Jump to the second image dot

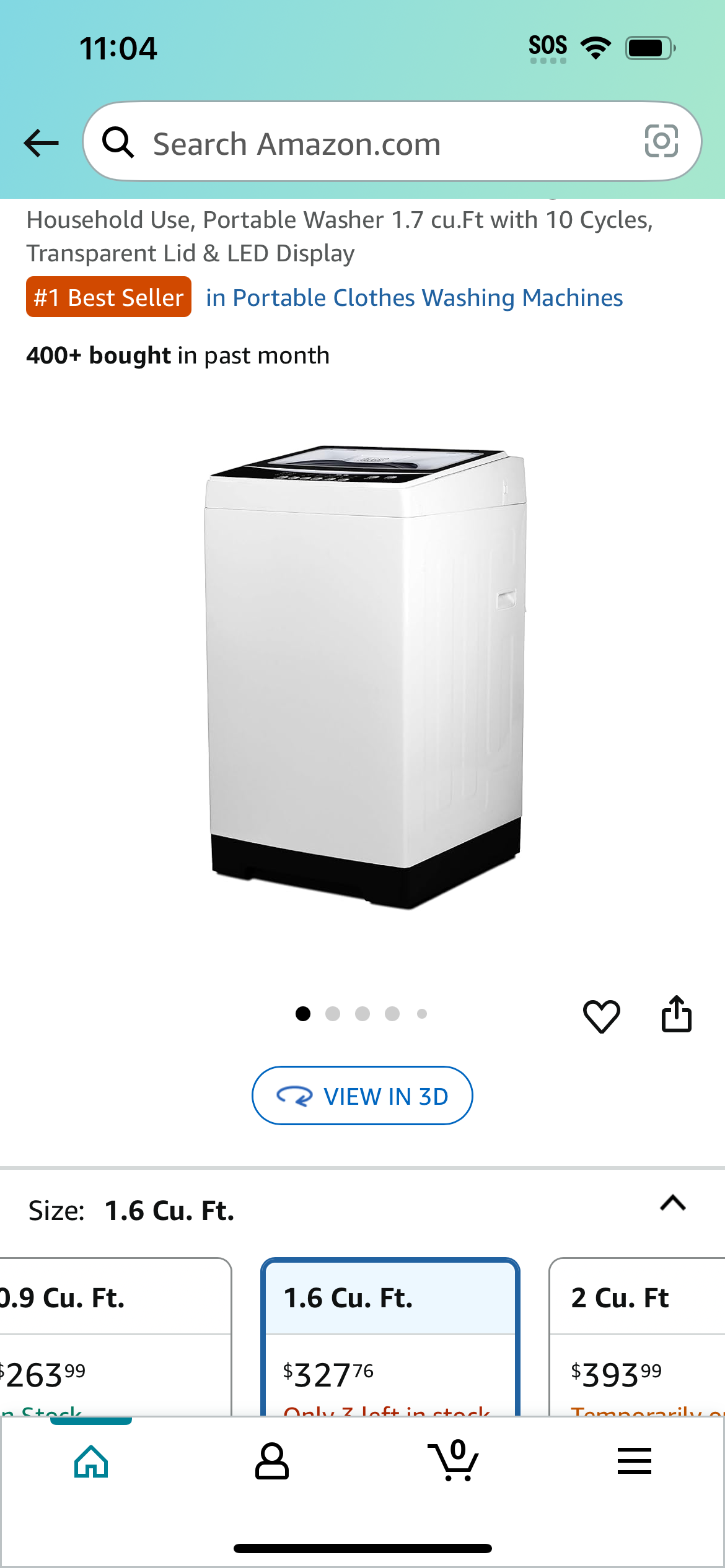coord(333,1014)
